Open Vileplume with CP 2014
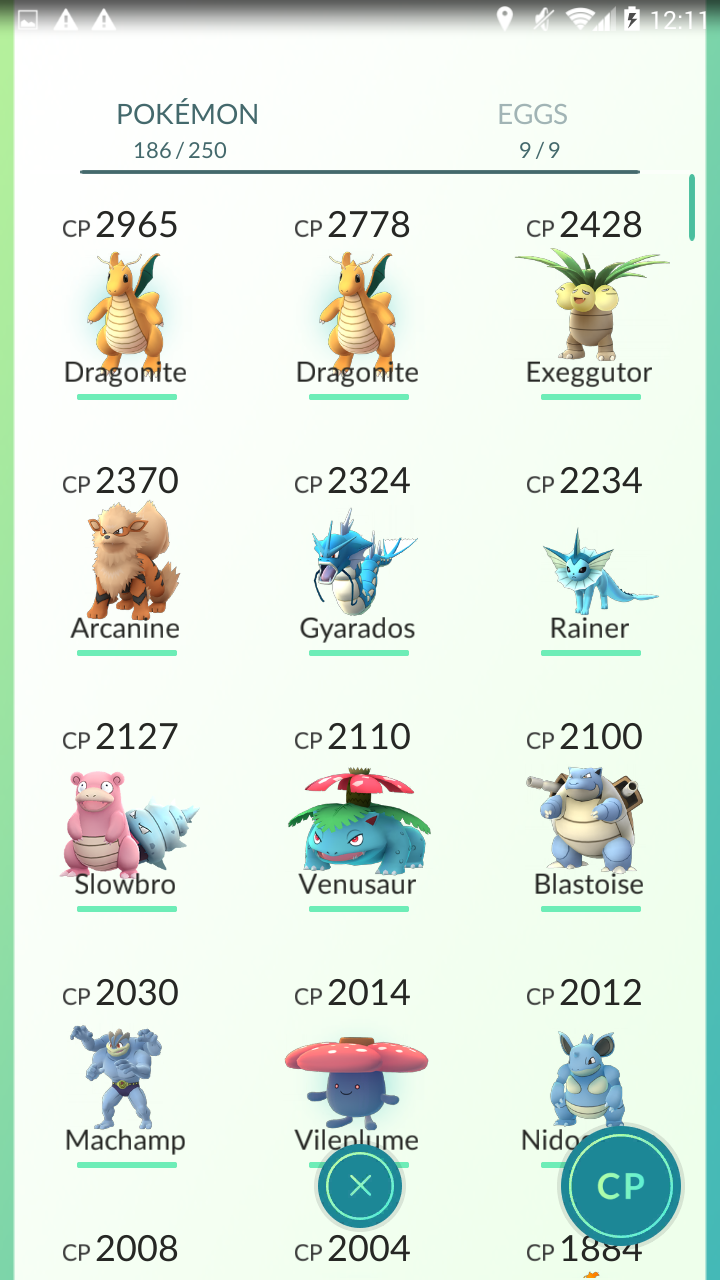This screenshot has height=1280, width=720. click(357, 1060)
